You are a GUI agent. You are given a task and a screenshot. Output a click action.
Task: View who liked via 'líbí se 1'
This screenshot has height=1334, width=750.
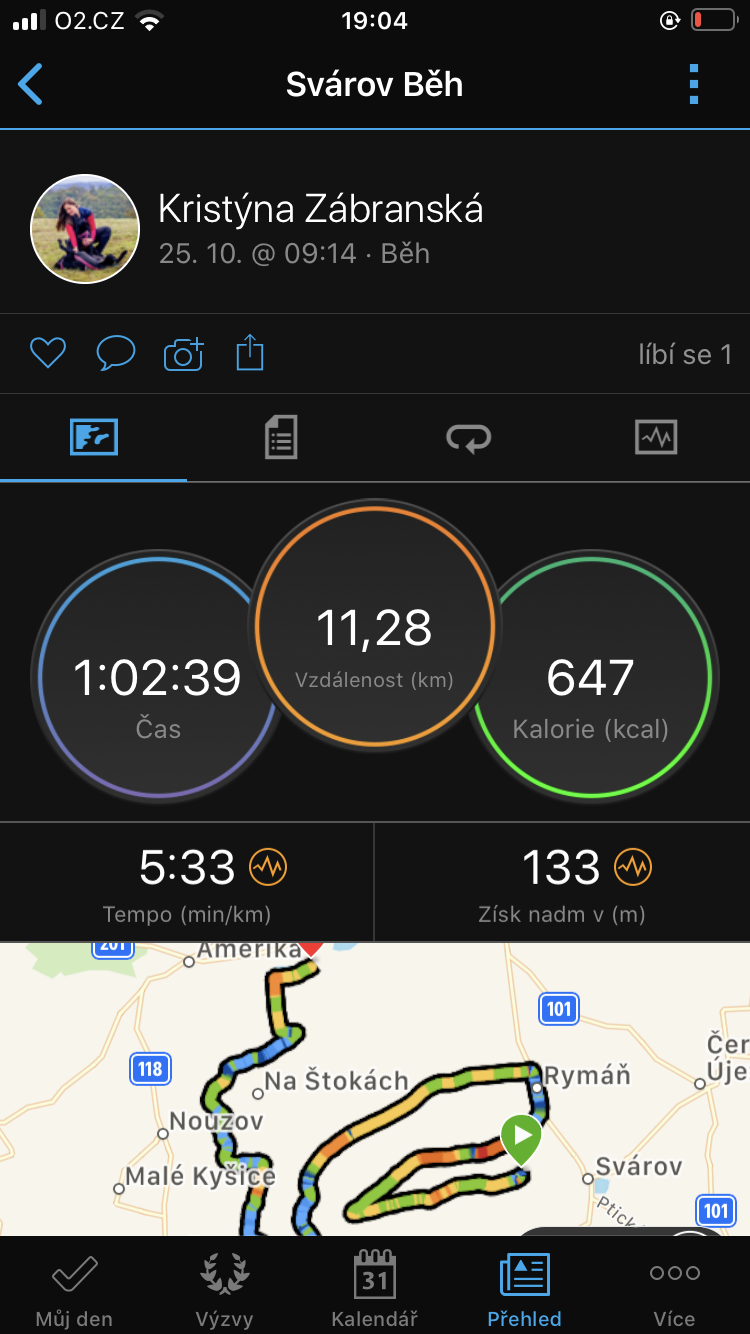tap(685, 354)
